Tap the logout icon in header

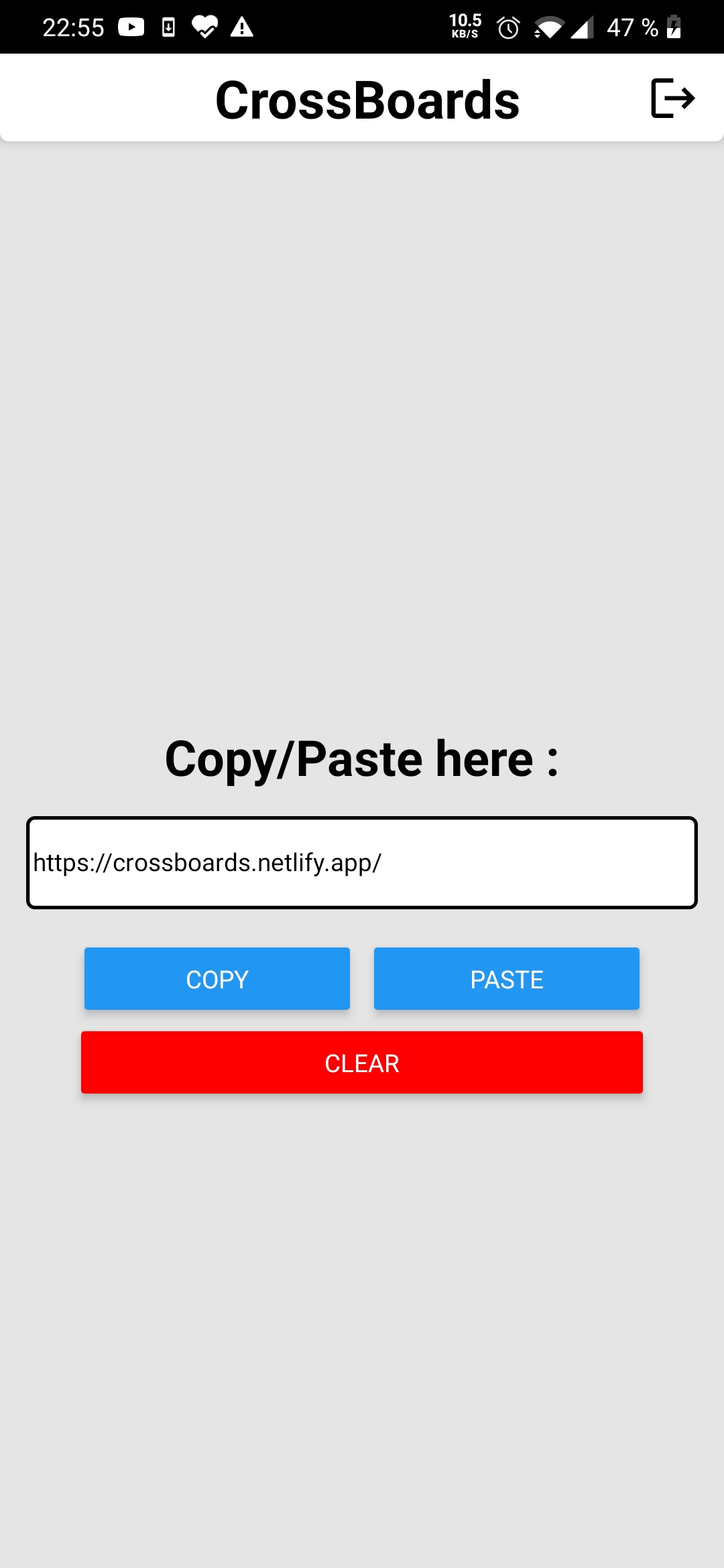(x=672, y=98)
